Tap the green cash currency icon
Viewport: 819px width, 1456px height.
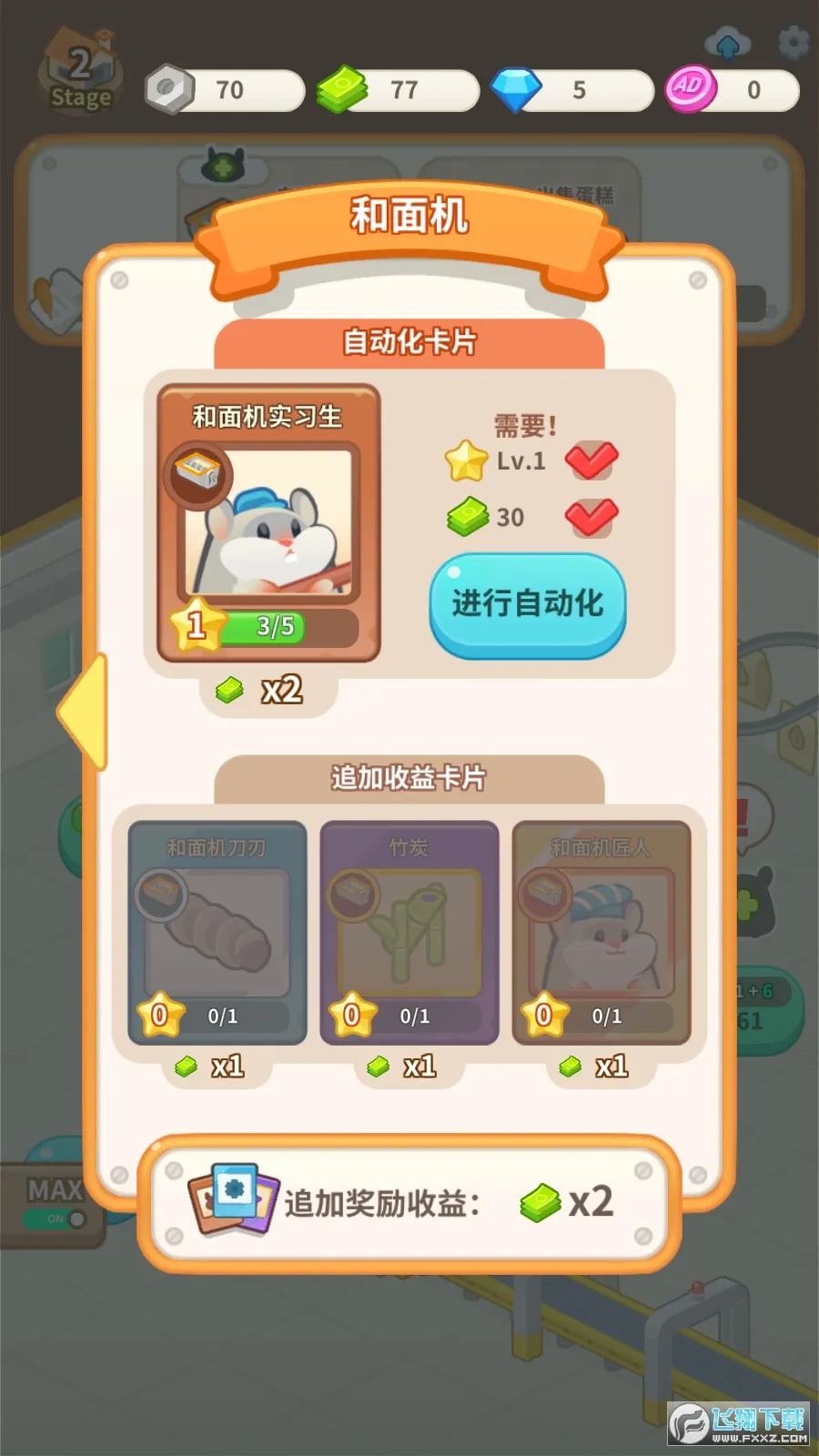pos(342,89)
